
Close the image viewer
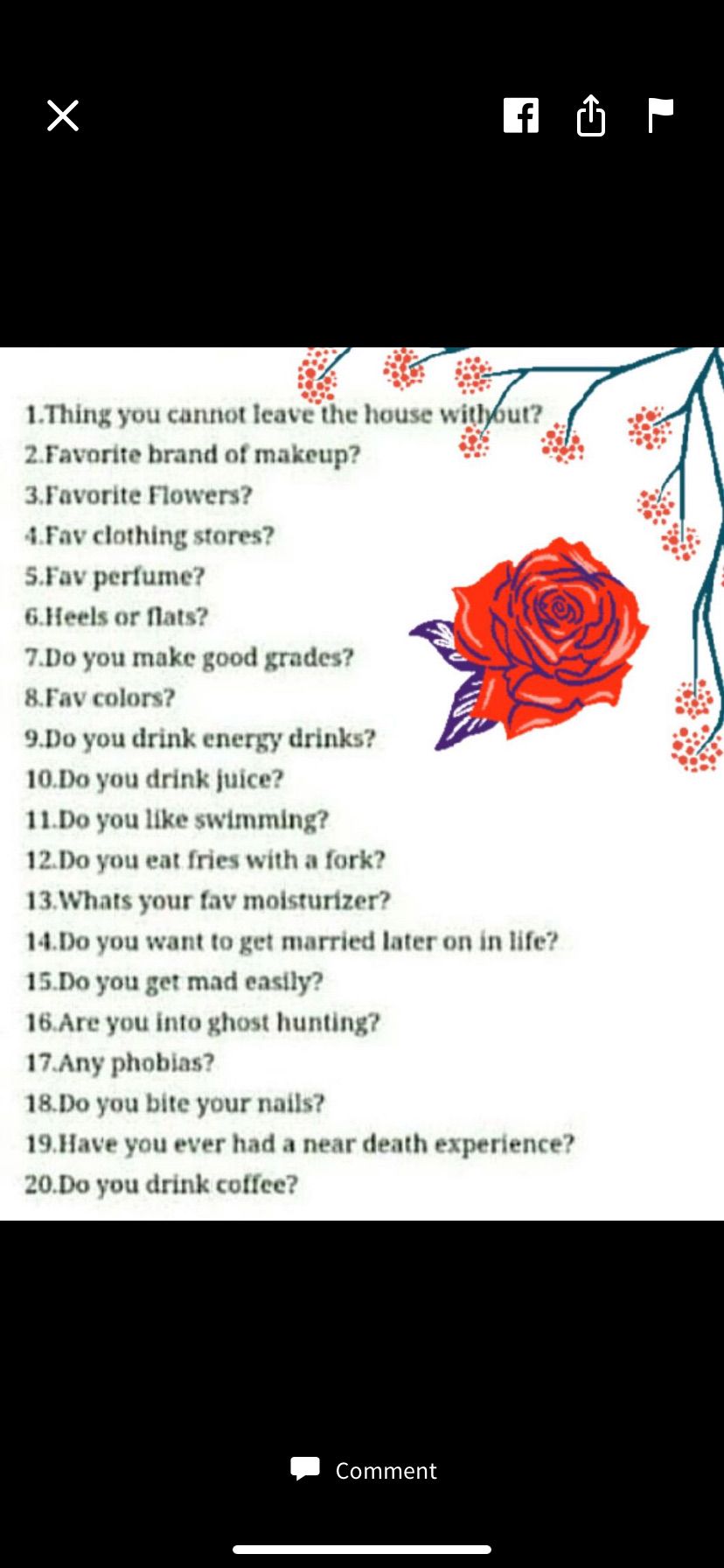pyautogui.click(x=63, y=115)
